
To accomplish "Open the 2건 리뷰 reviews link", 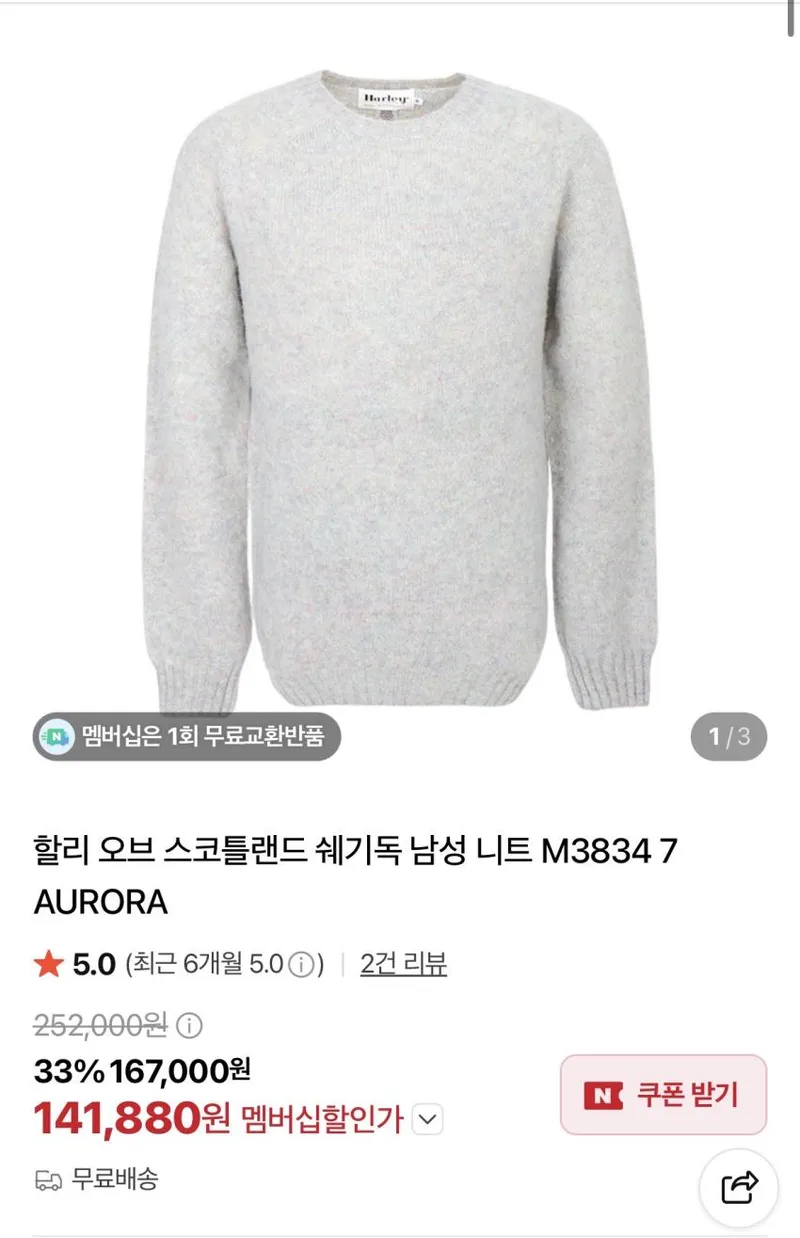I will coord(404,964).
